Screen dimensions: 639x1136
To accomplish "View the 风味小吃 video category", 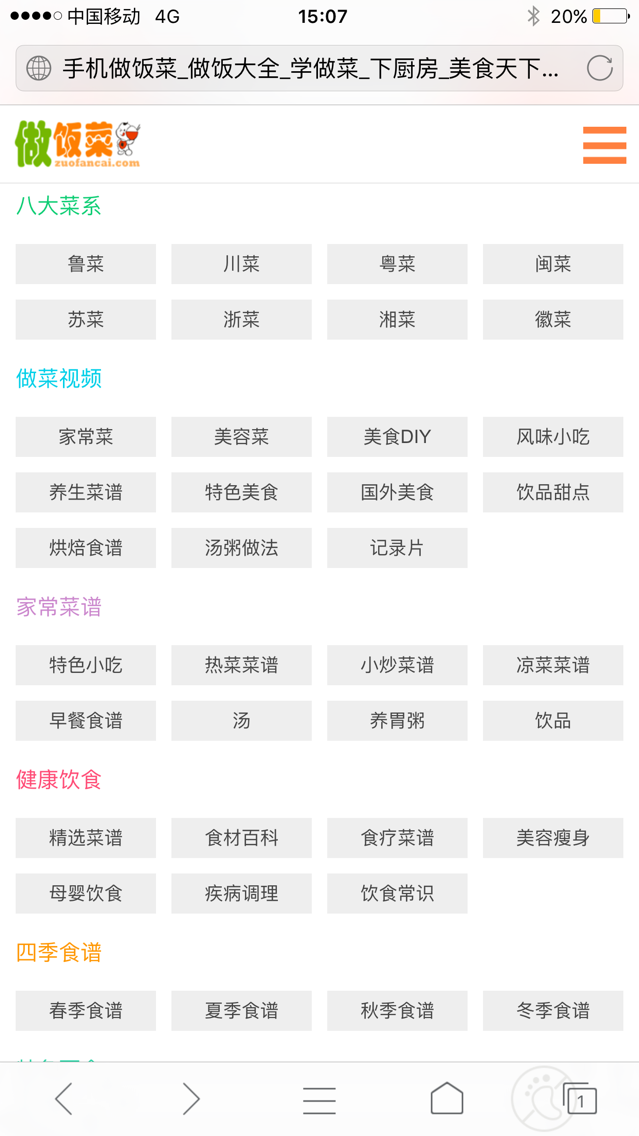I will pos(552,437).
